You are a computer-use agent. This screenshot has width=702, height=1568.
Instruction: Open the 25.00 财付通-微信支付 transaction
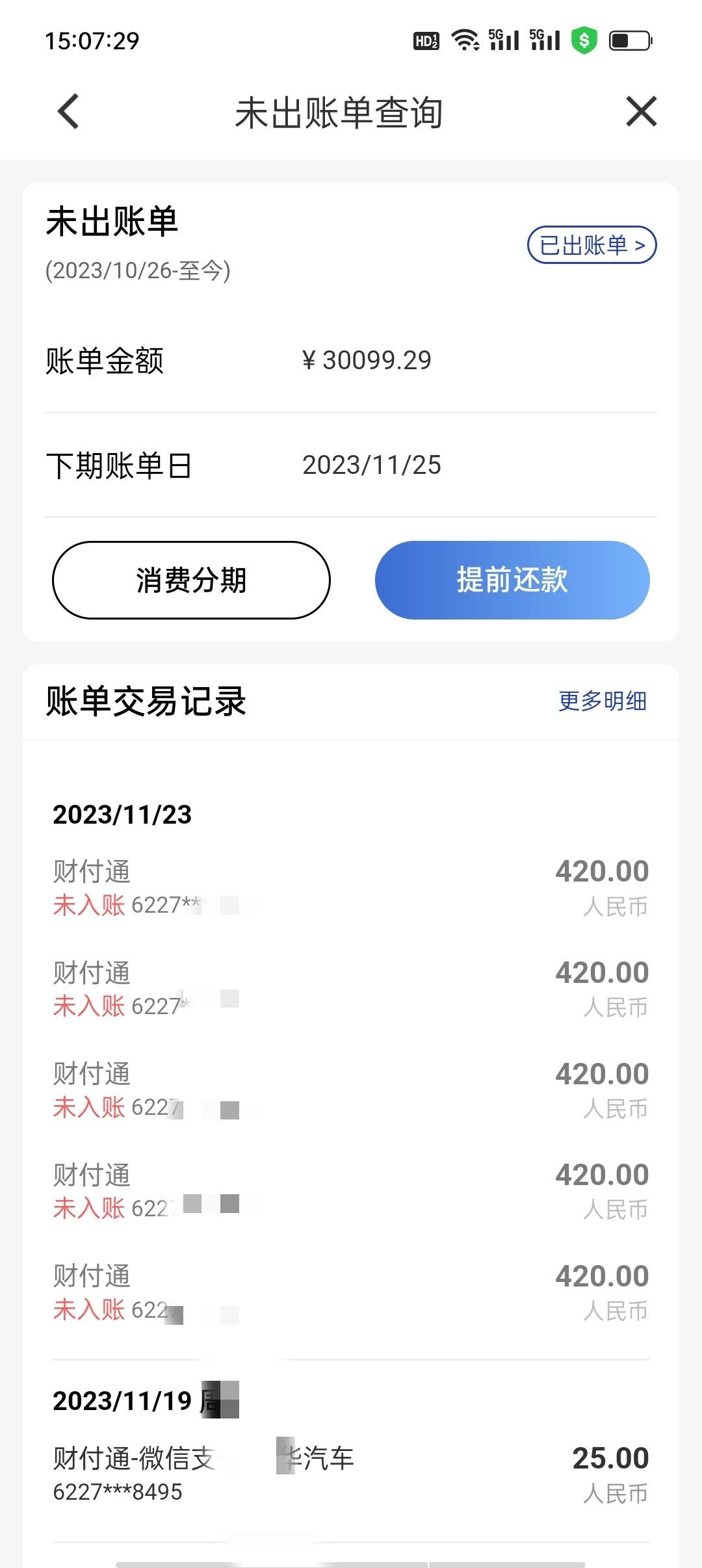[351, 1474]
